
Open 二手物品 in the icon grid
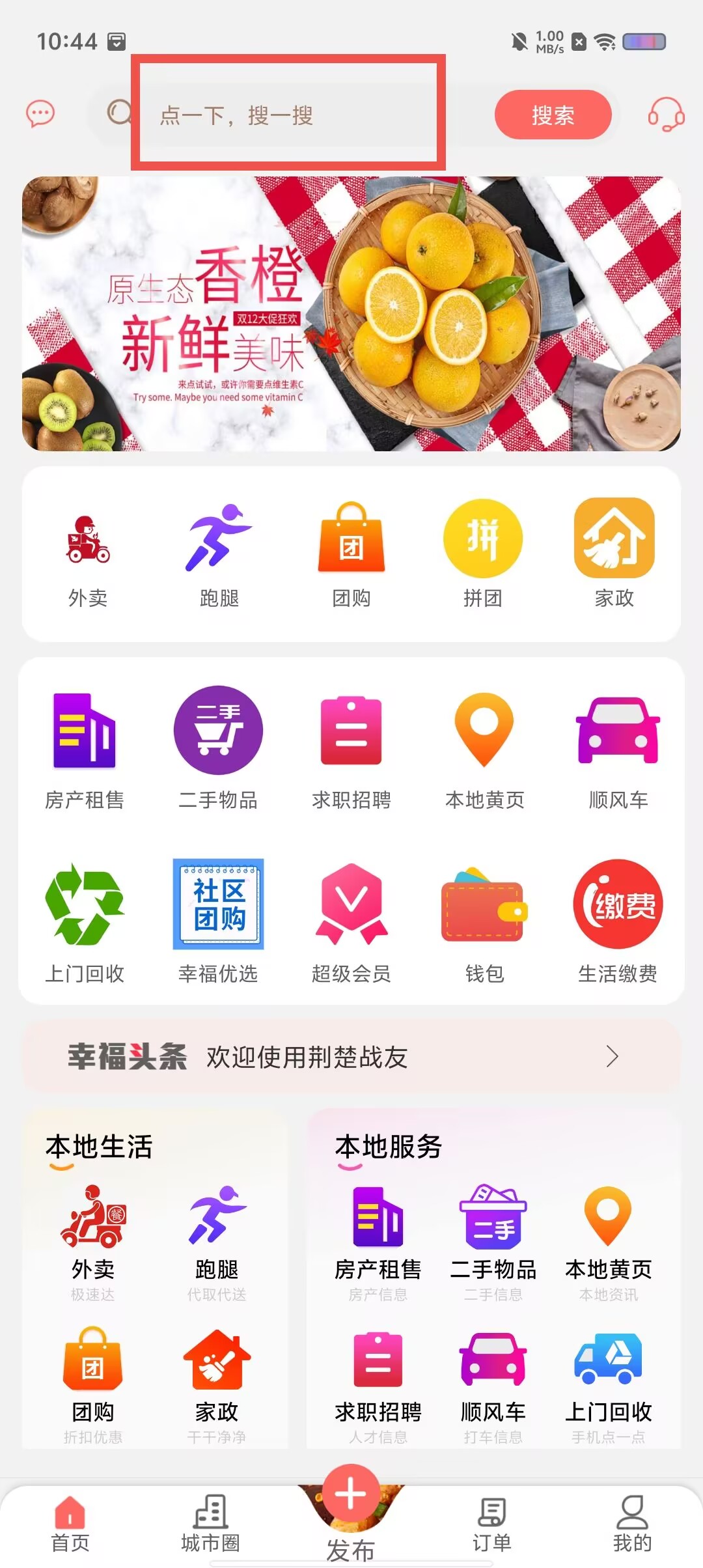218,747
